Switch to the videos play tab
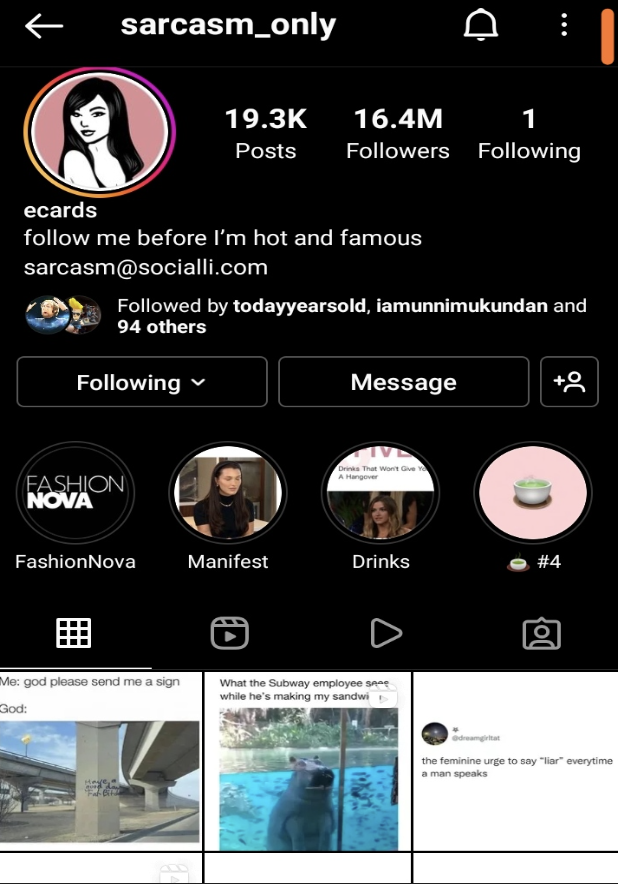 [x=385, y=633]
